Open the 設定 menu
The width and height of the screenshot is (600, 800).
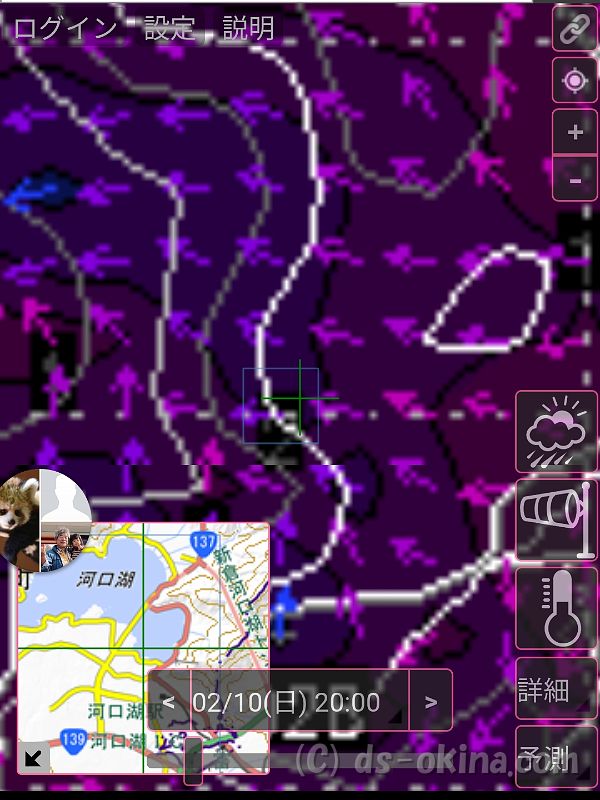(x=169, y=28)
